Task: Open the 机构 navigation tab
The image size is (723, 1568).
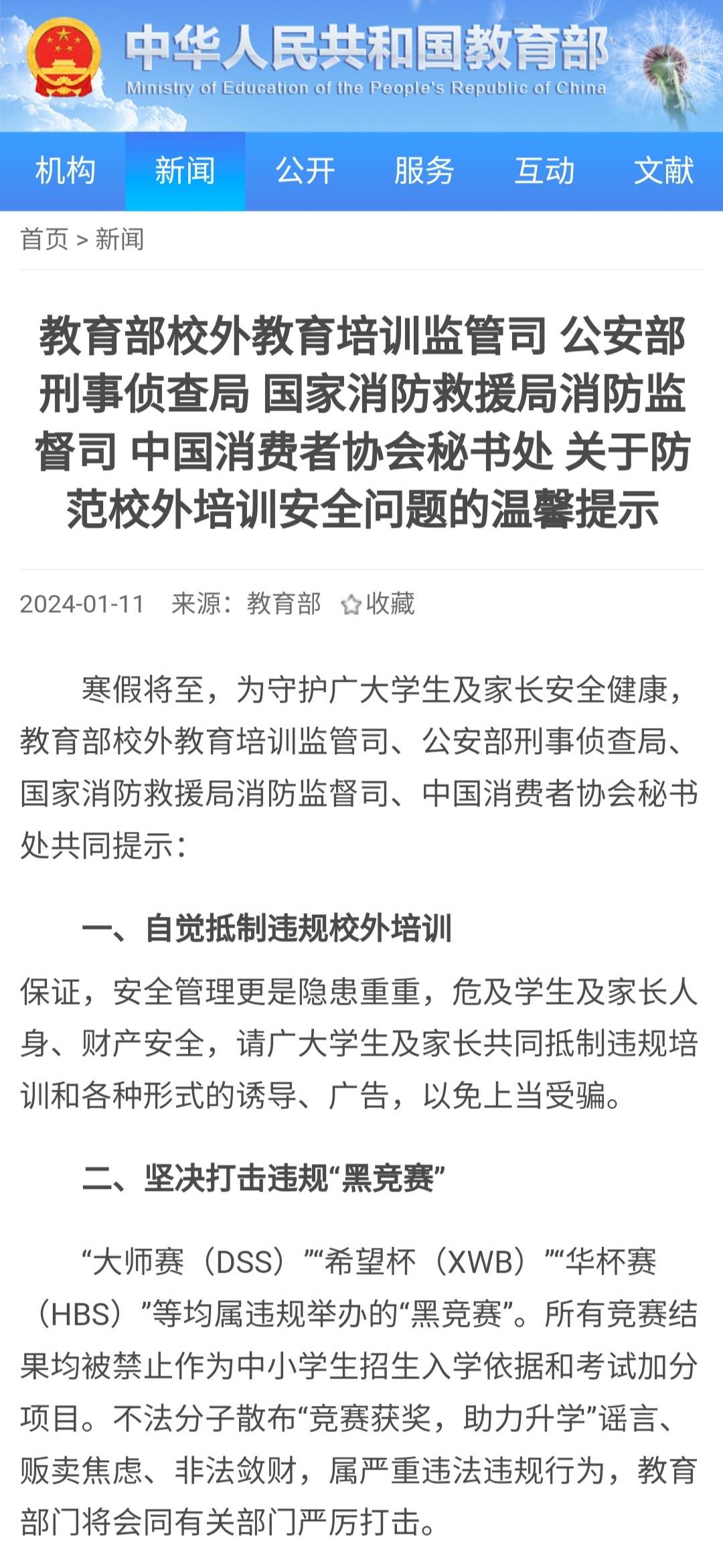Action: (x=65, y=171)
